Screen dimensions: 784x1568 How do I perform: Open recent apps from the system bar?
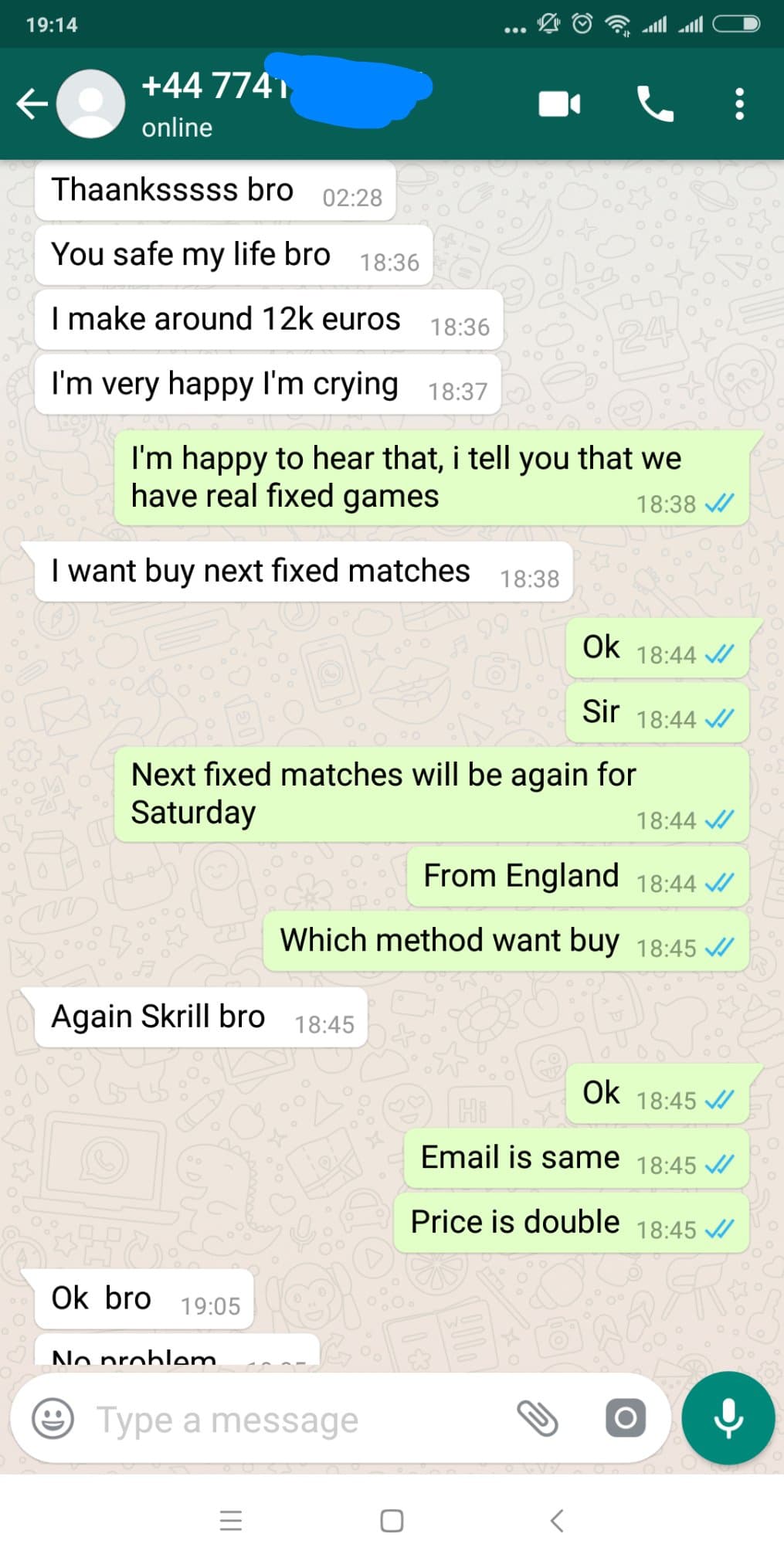tap(231, 1520)
